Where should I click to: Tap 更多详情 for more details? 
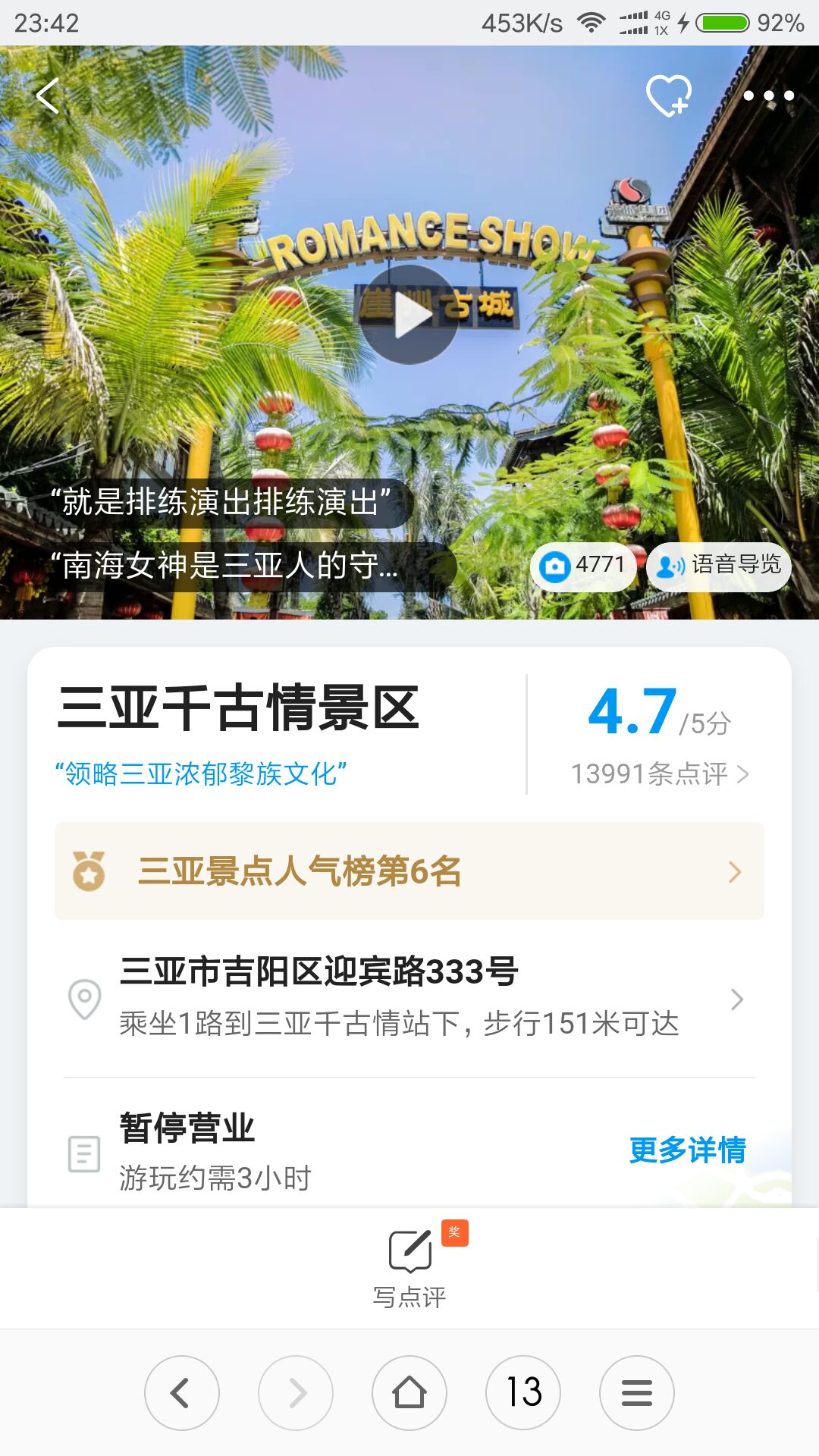688,1150
